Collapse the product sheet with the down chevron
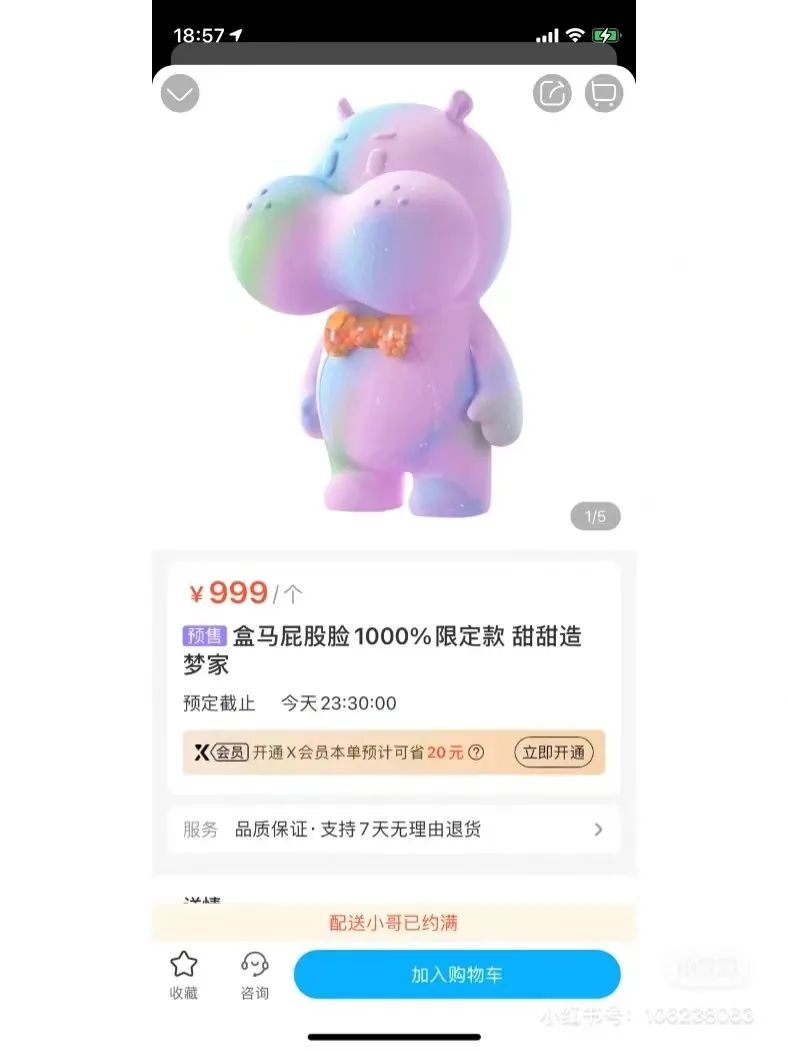The width and height of the screenshot is (788, 1051). point(180,94)
